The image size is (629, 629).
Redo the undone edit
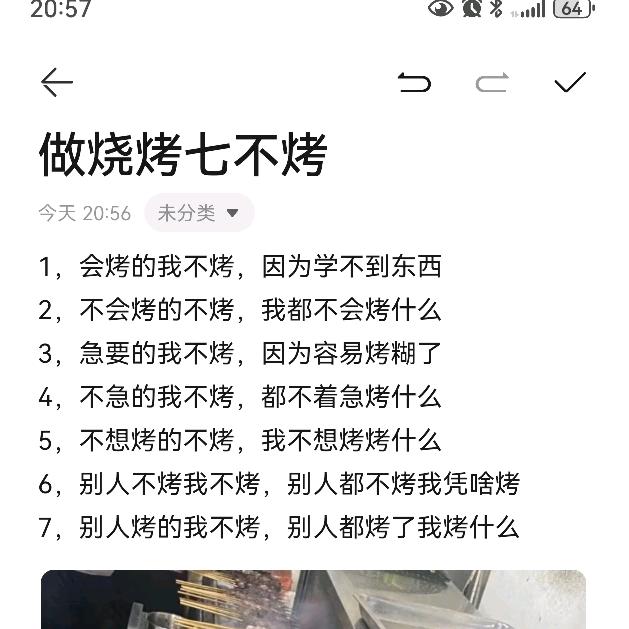tap(491, 83)
